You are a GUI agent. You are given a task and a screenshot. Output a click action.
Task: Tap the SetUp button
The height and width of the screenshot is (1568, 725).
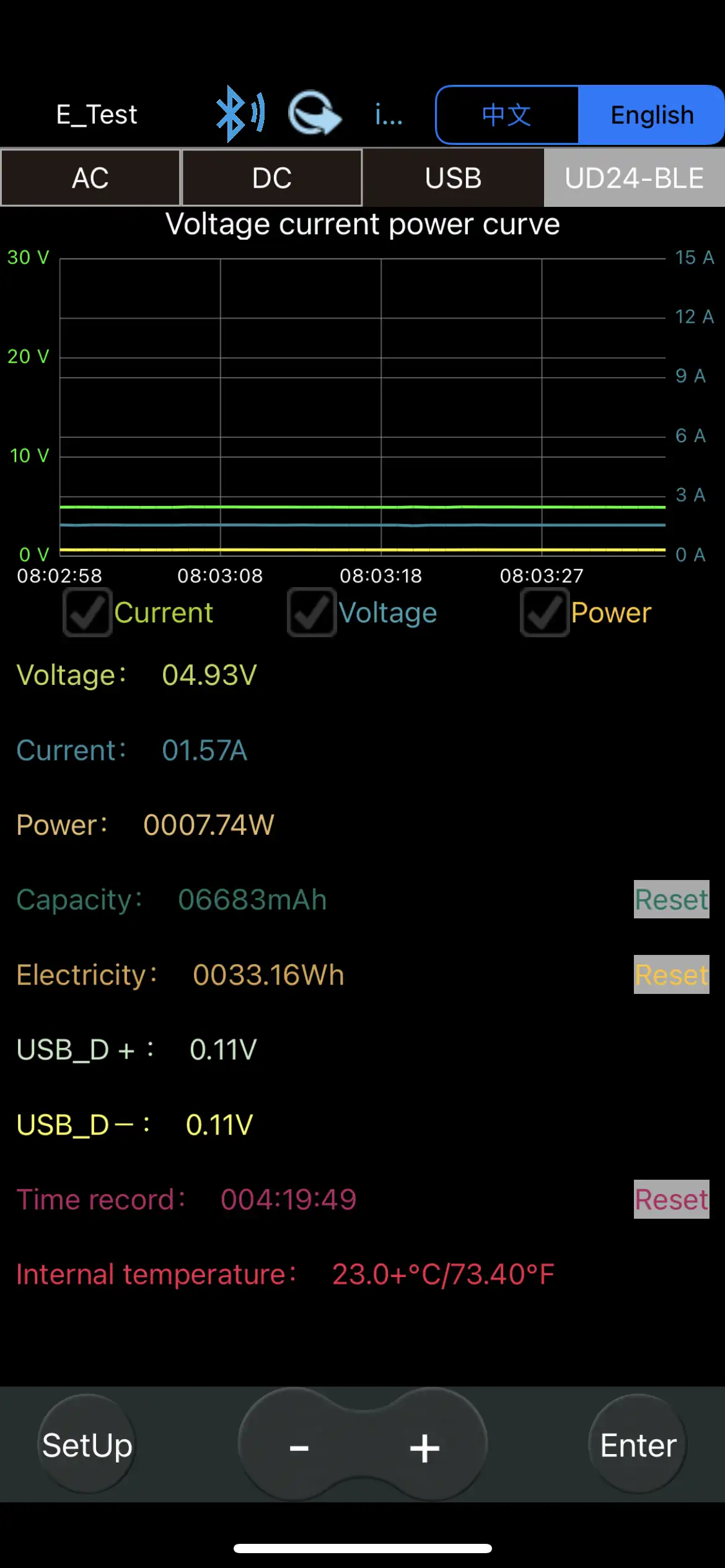87,1445
